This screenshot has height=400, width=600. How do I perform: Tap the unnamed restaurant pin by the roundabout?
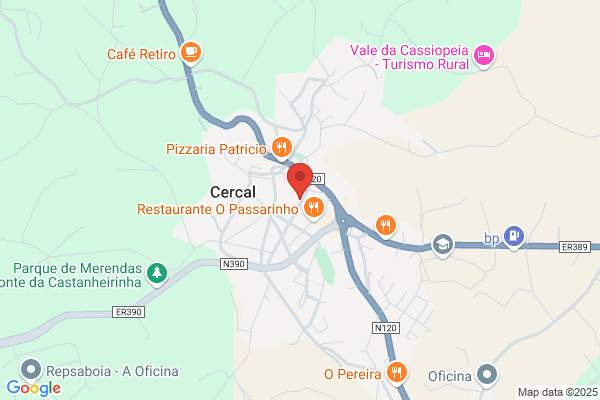(386, 226)
